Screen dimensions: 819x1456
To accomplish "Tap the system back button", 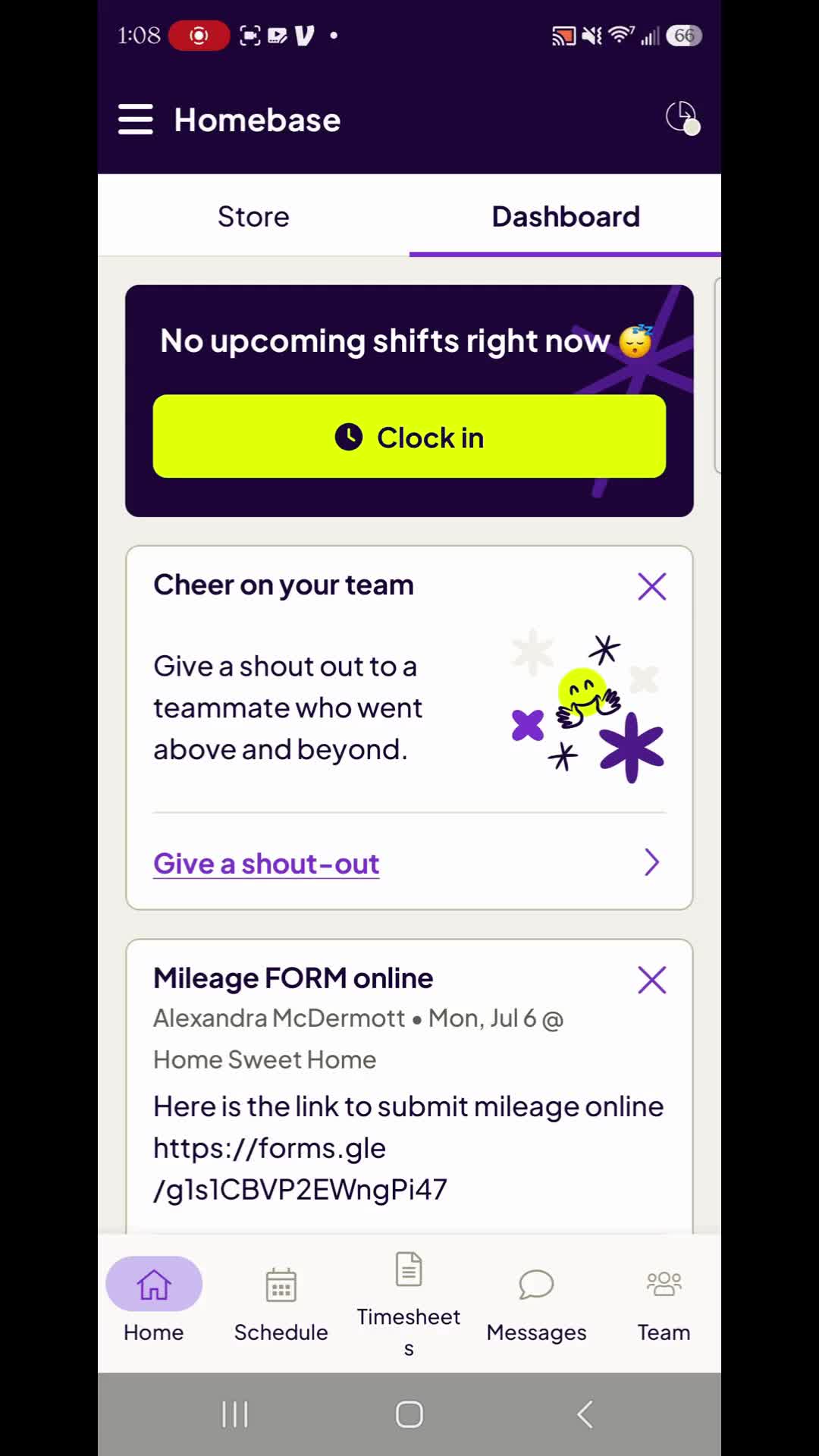I will 585,1414.
